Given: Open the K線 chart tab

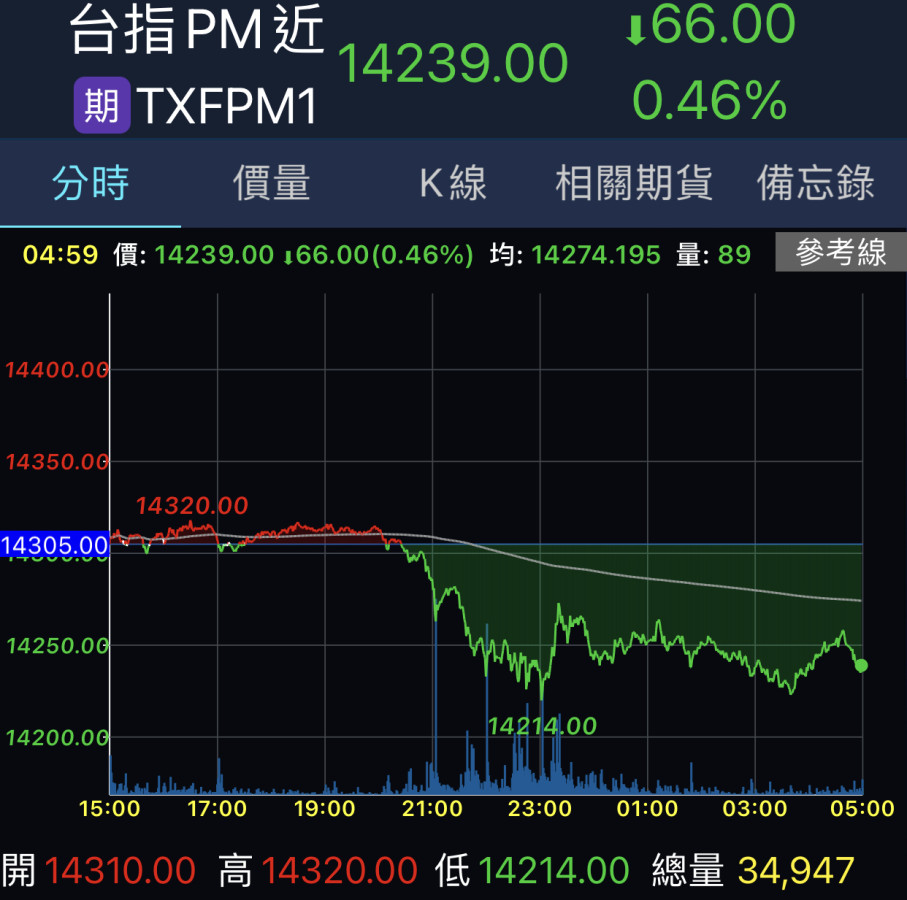Looking at the screenshot, I should (452, 184).
